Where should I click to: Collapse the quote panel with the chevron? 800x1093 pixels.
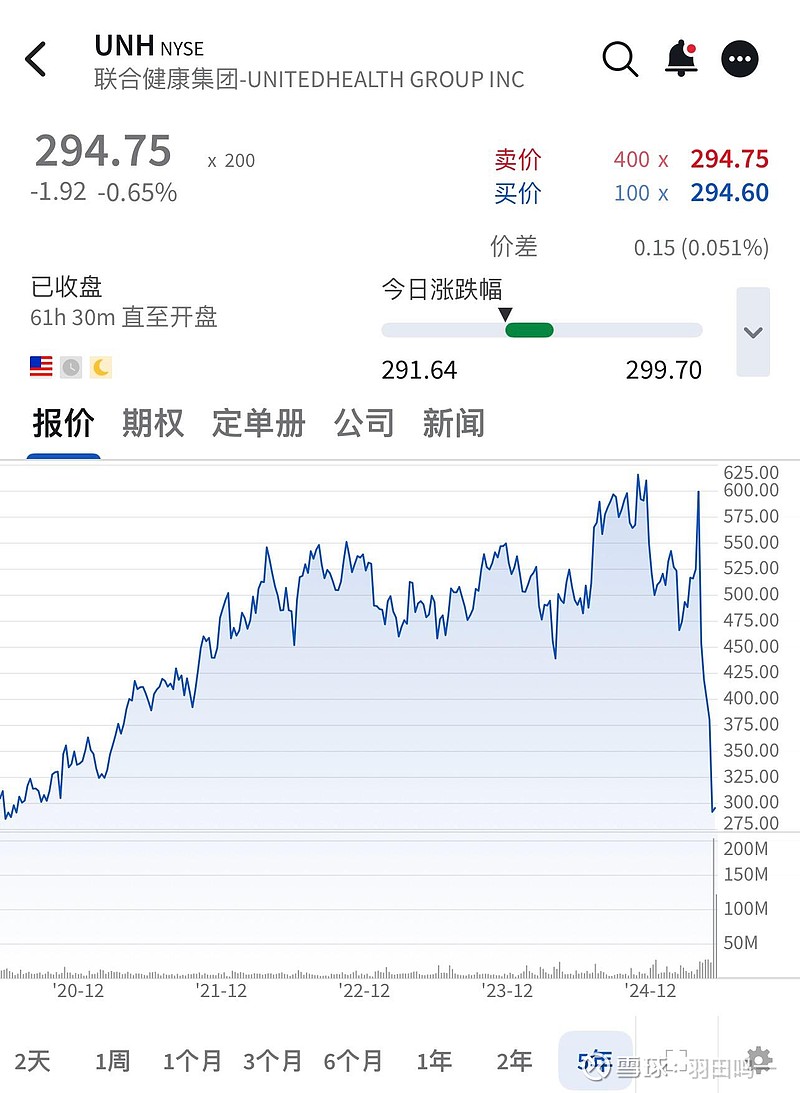click(753, 331)
